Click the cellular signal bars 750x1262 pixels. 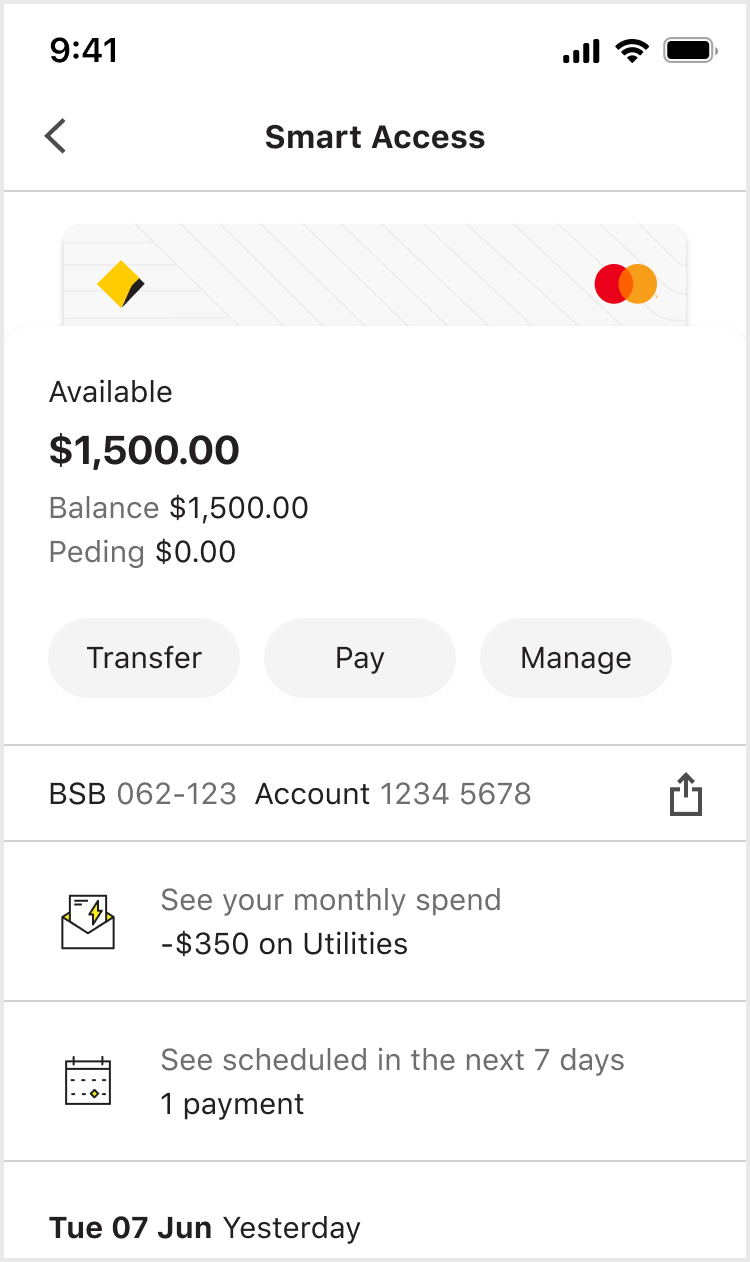point(580,49)
